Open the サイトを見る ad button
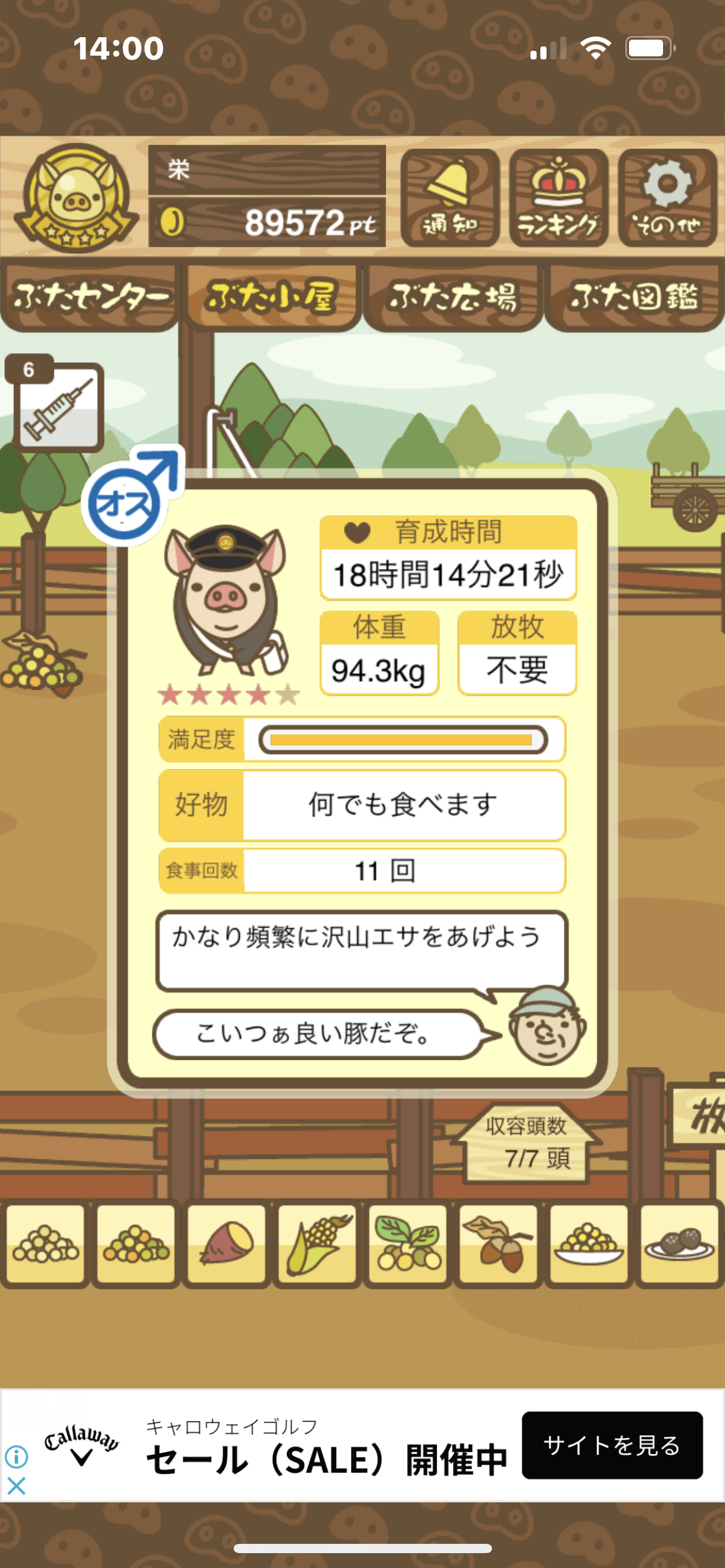The image size is (725, 1568). (612, 1445)
